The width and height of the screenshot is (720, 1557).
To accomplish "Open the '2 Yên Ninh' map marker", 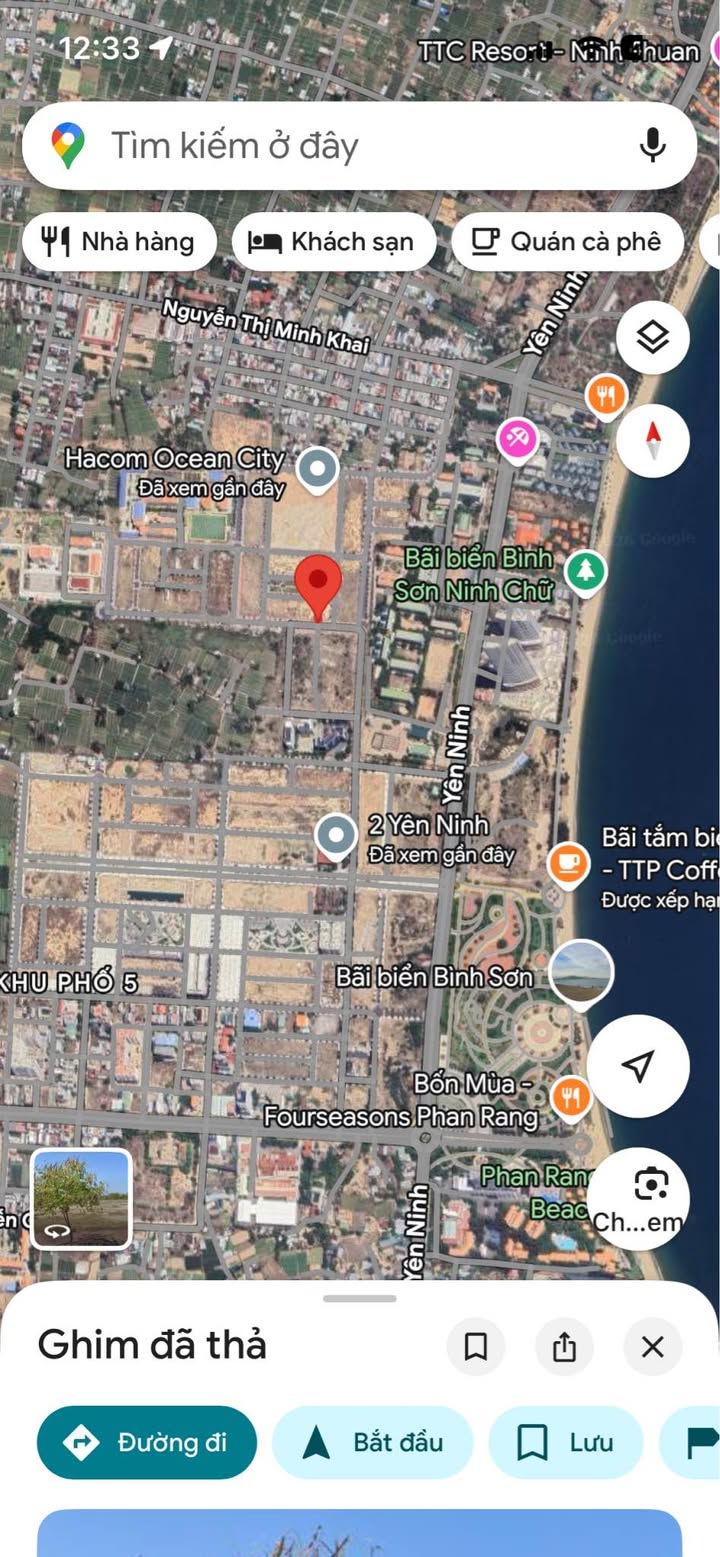I will pos(335,834).
